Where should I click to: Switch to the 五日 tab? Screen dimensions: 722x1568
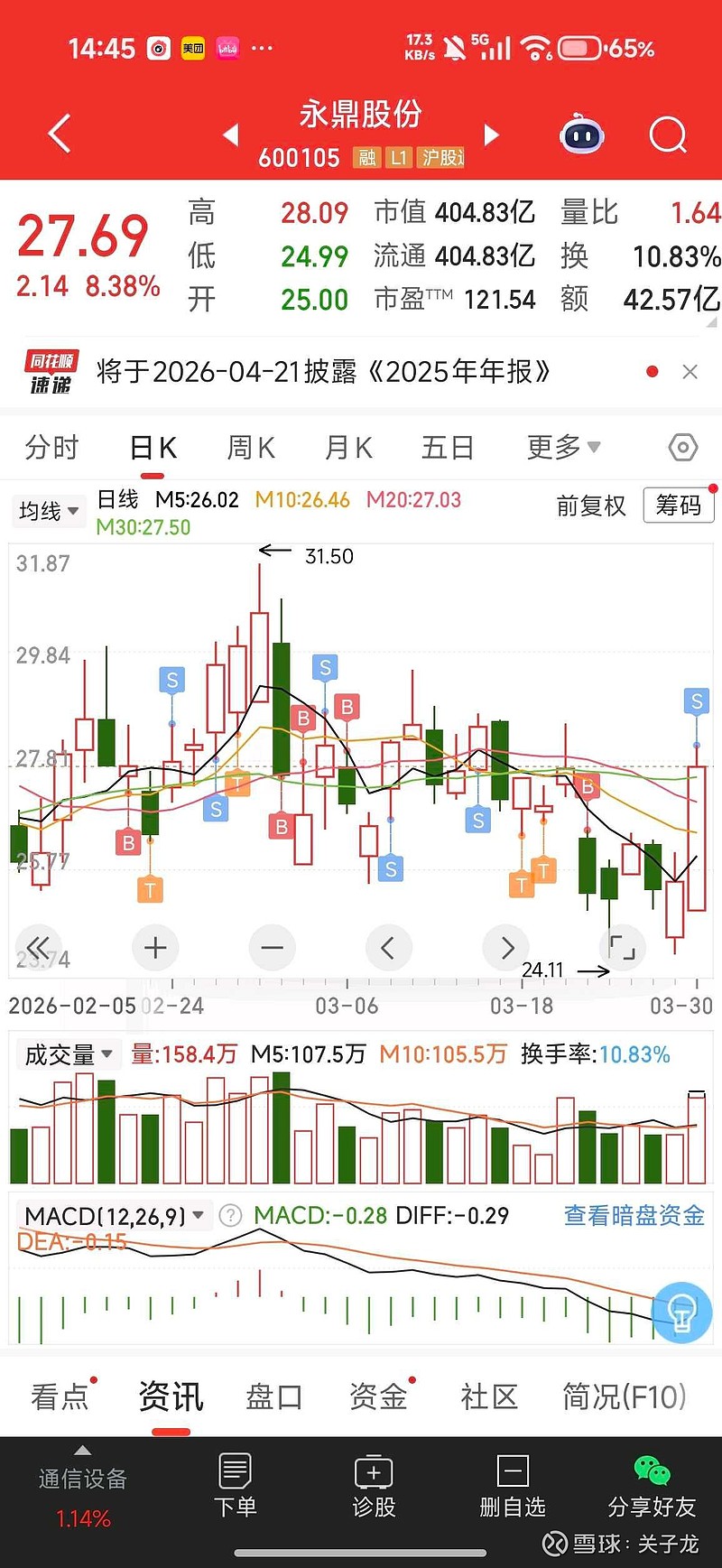point(448,447)
